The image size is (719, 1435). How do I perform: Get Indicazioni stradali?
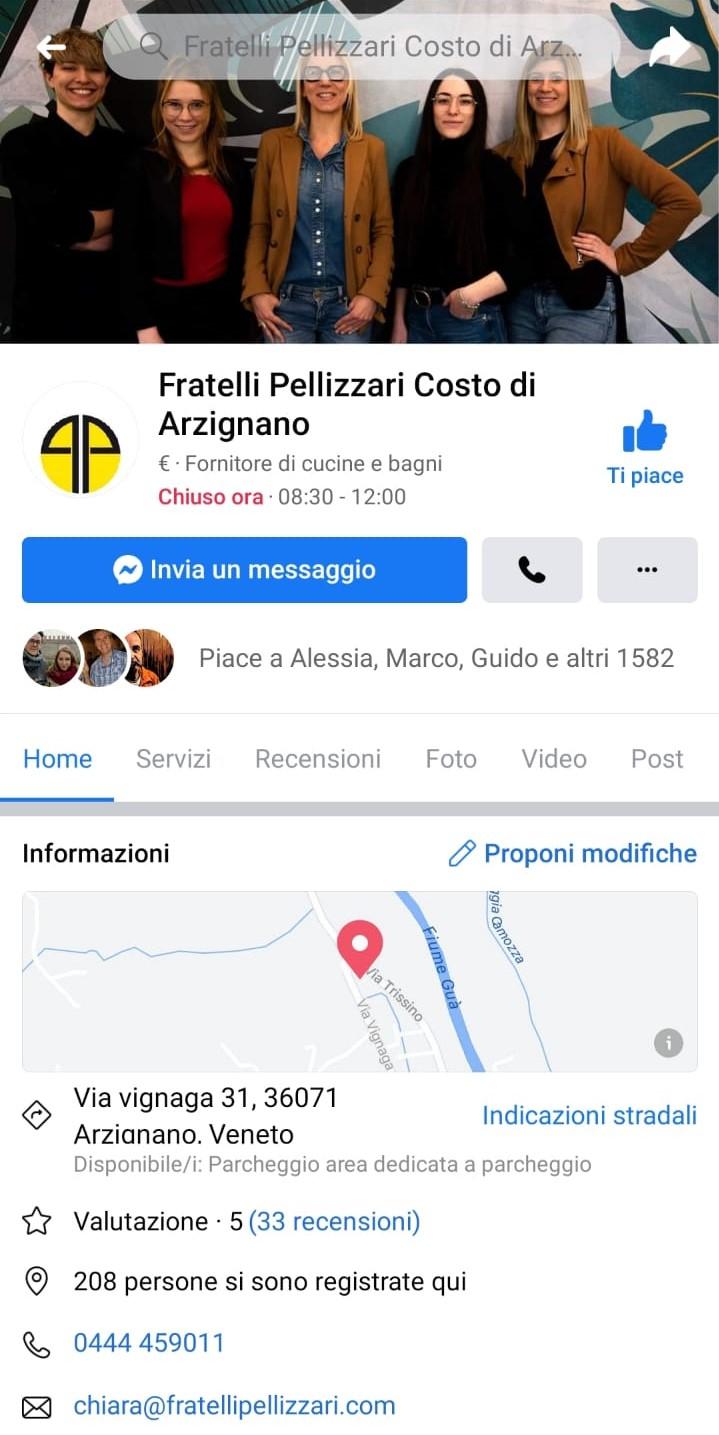click(589, 1115)
